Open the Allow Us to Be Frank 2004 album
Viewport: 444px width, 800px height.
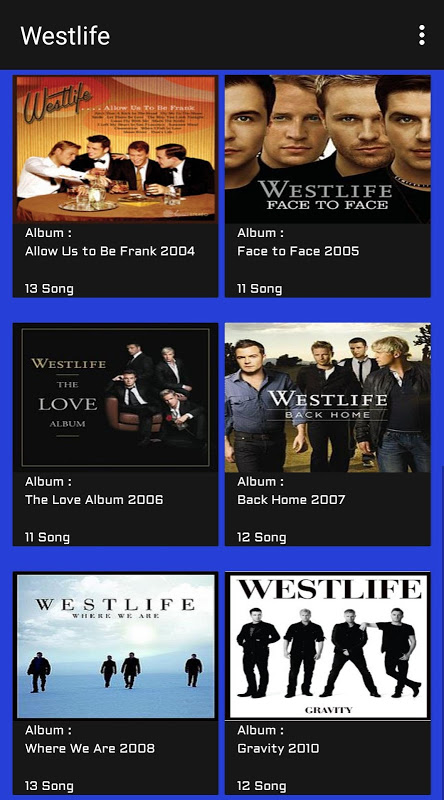click(115, 186)
